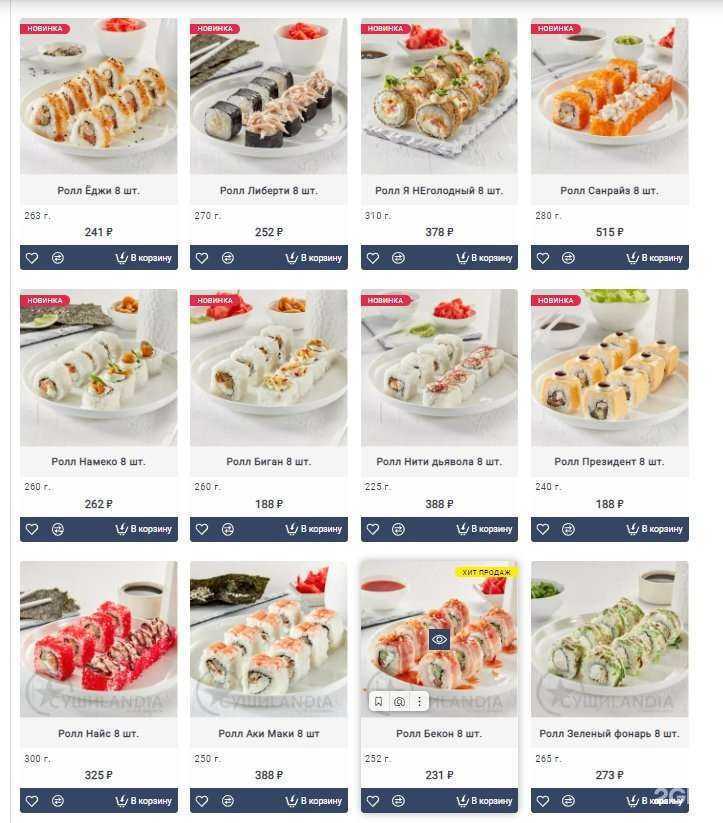Compare Ролл Президент using the compare icon

pos(568,529)
